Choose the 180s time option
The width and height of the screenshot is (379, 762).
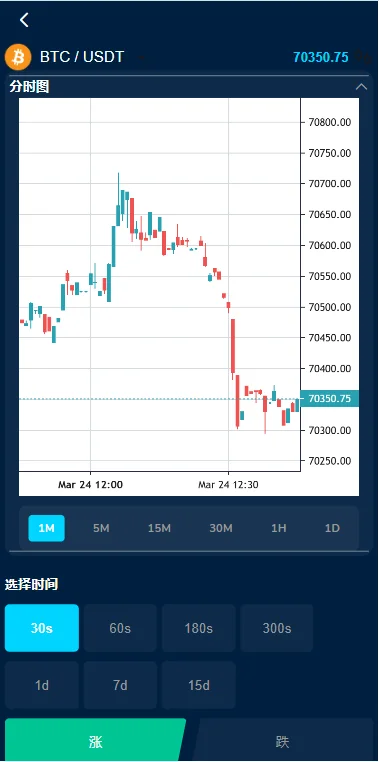click(x=199, y=628)
